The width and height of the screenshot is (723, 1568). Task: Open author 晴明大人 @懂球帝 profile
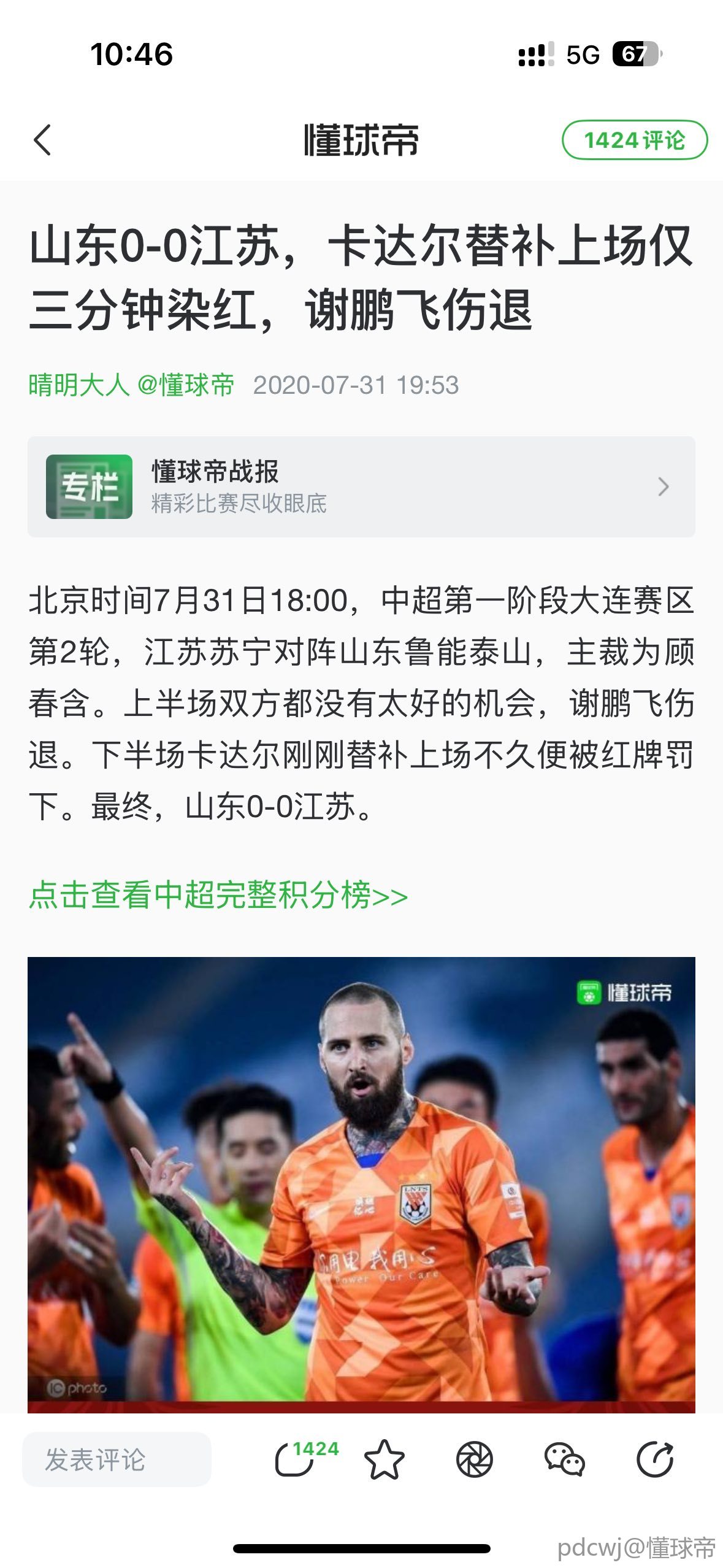tap(131, 385)
